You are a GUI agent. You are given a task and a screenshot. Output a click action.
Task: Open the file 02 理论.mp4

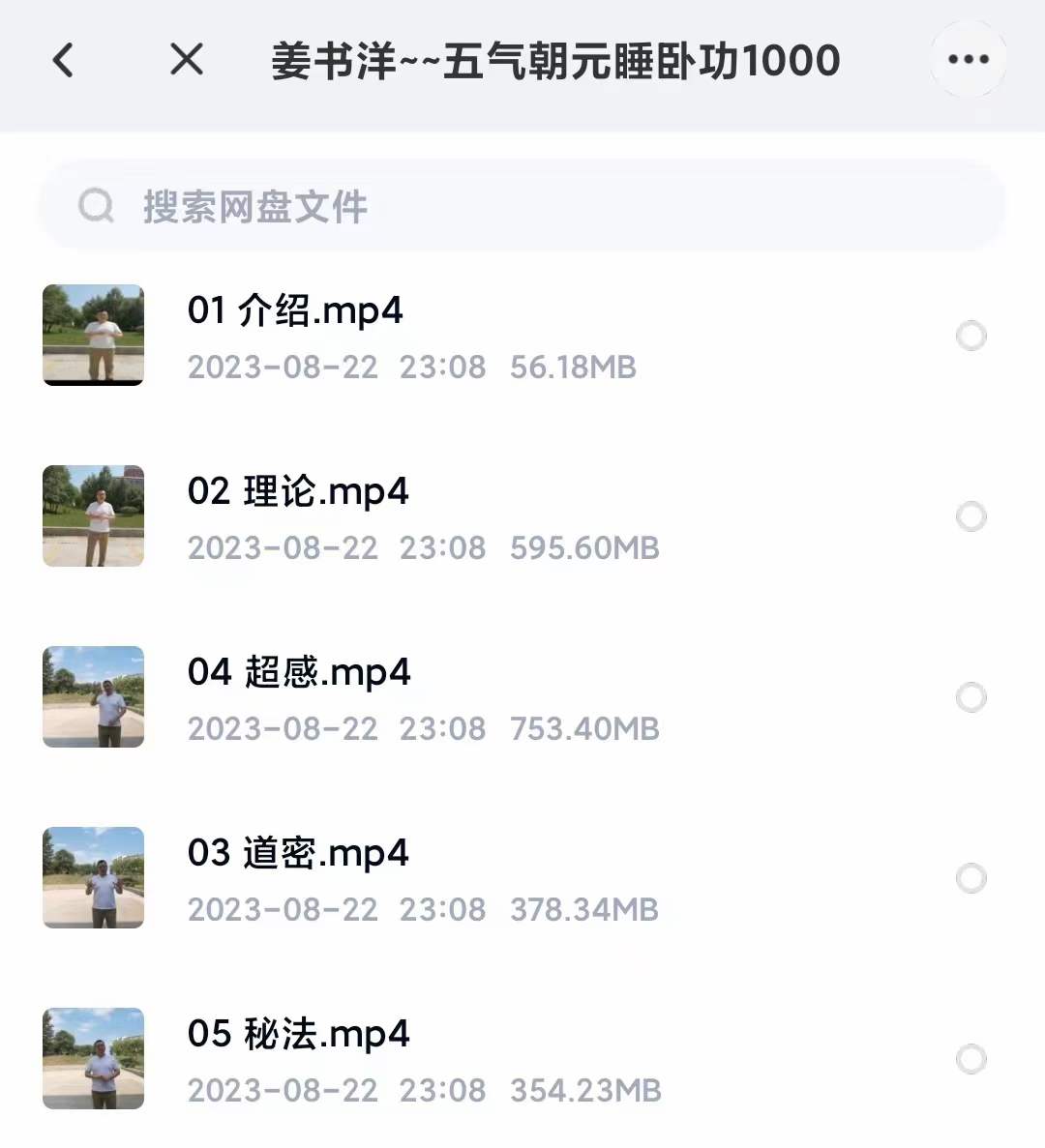(x=298, y=491)
